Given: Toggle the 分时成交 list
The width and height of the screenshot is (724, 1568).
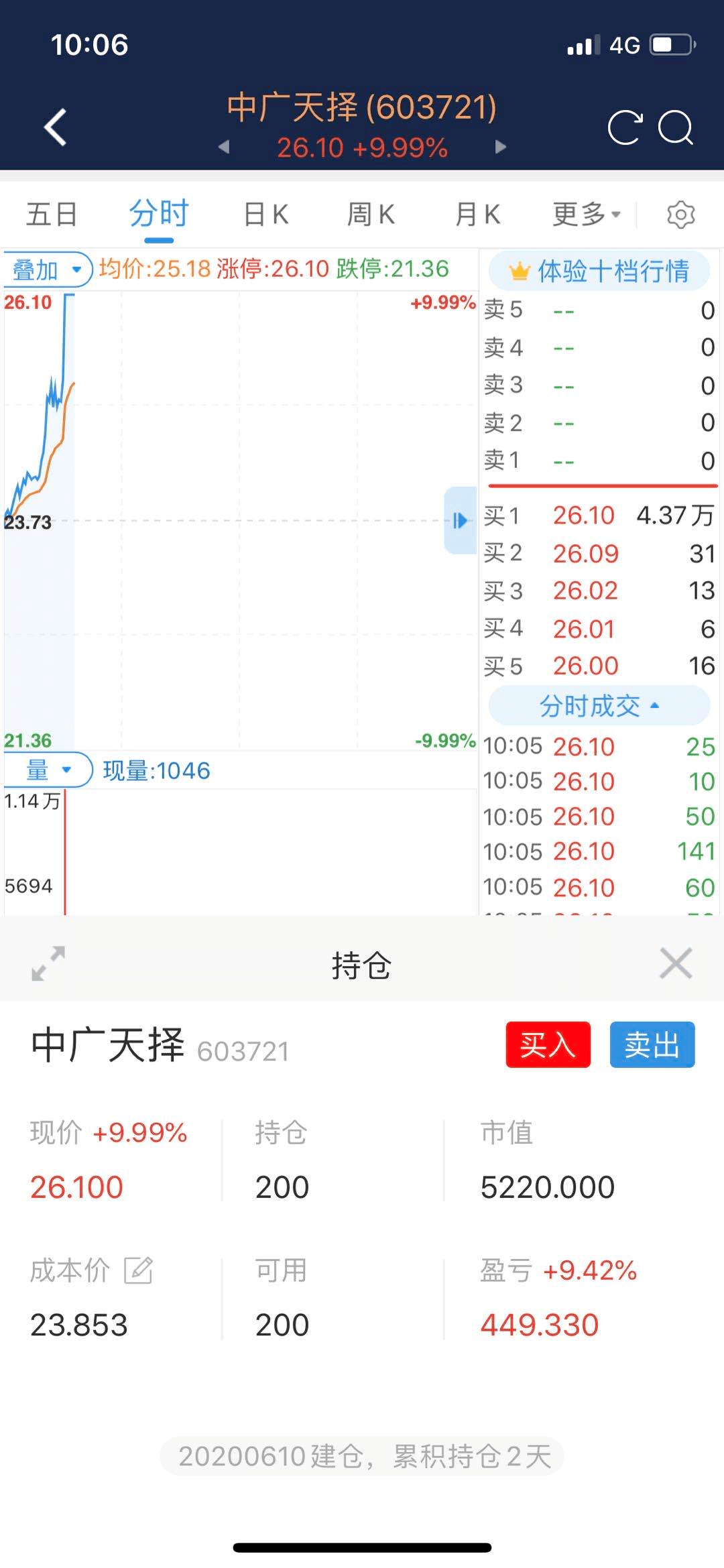Looking at the screenshot, I should pyautogui.click(x=599, y=706).
